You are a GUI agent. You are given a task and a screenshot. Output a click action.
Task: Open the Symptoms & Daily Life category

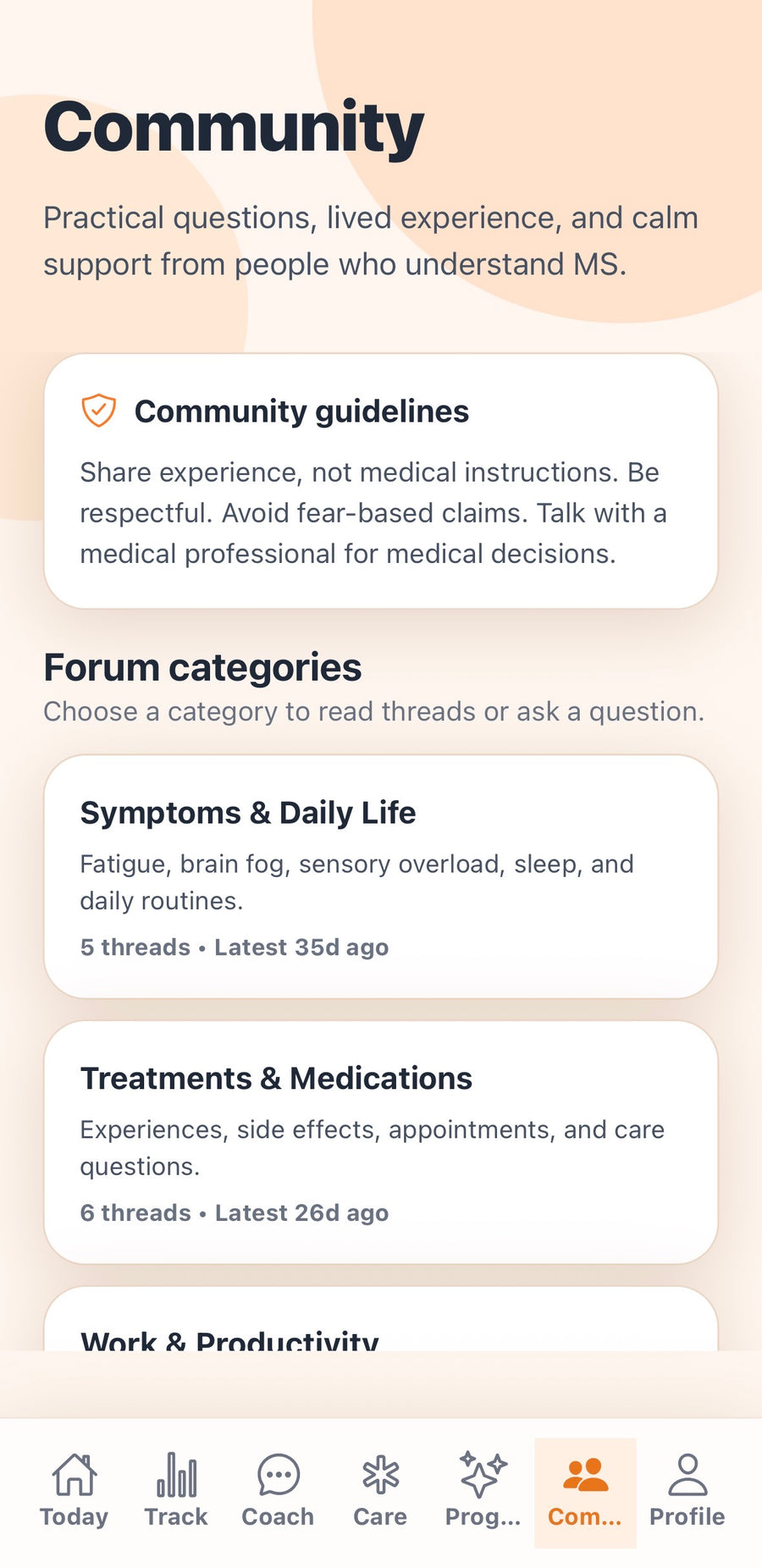[381, 876]
